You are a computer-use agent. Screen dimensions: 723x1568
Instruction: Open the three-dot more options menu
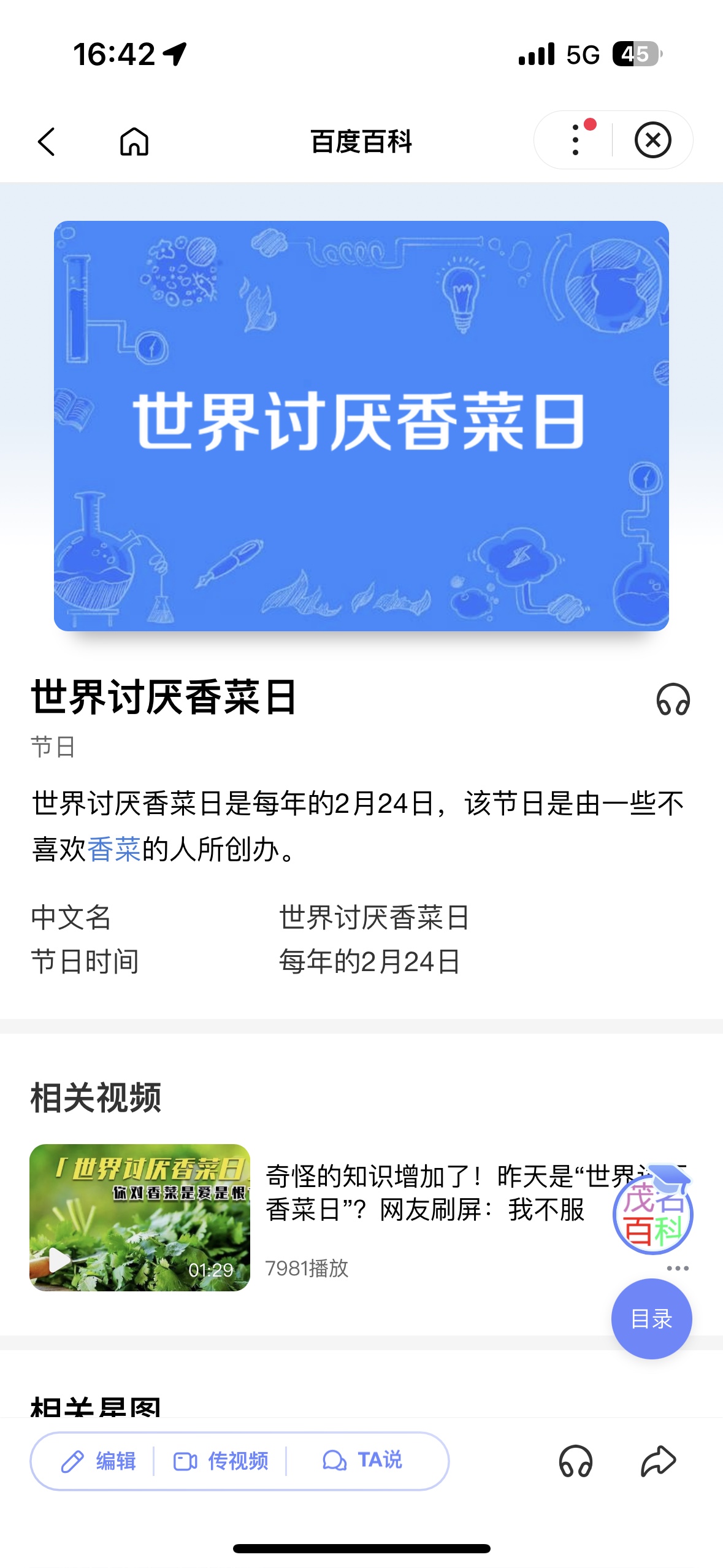[x=576, y=140]
